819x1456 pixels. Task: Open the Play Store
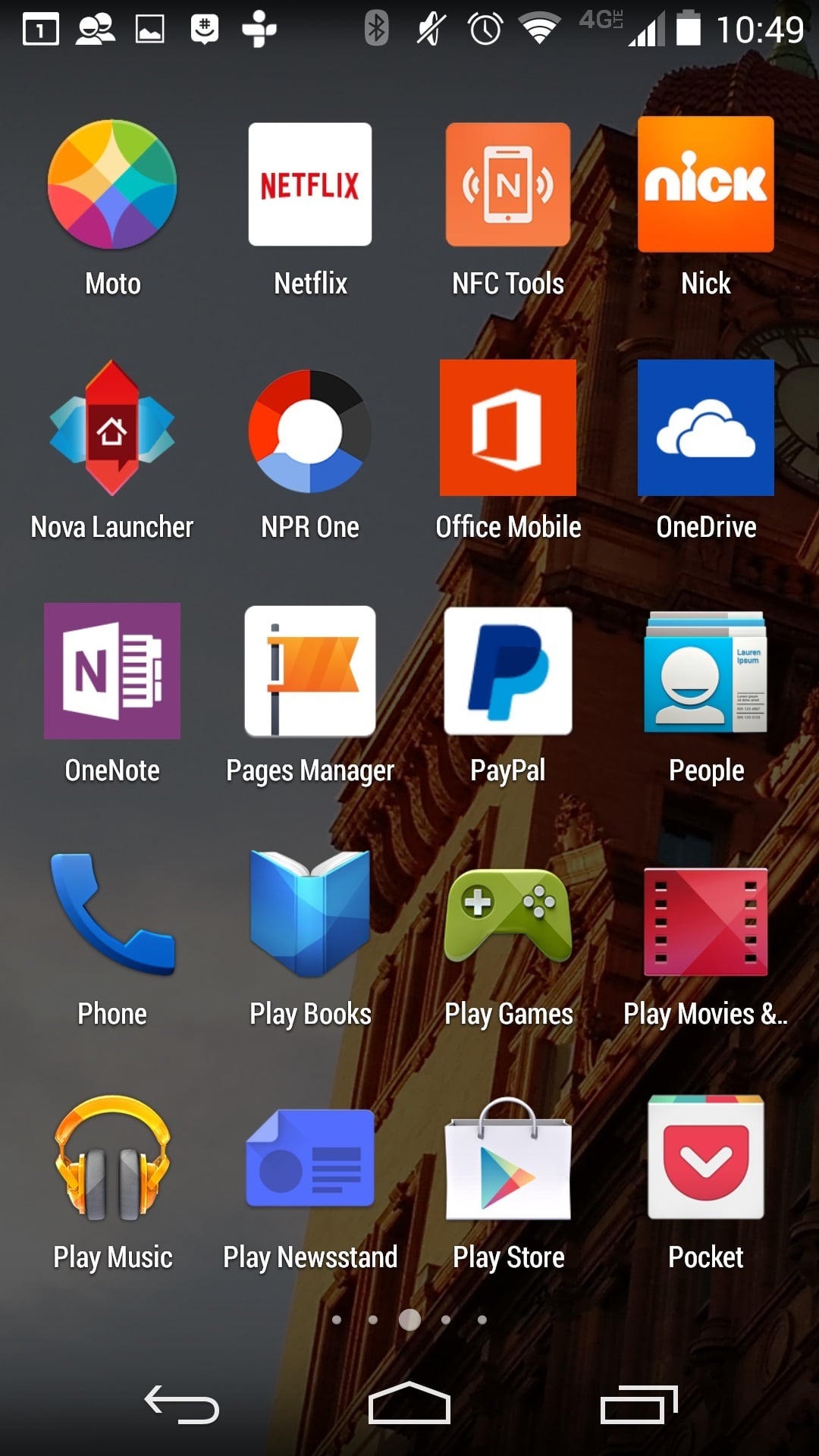click(x=507, y=1159)
